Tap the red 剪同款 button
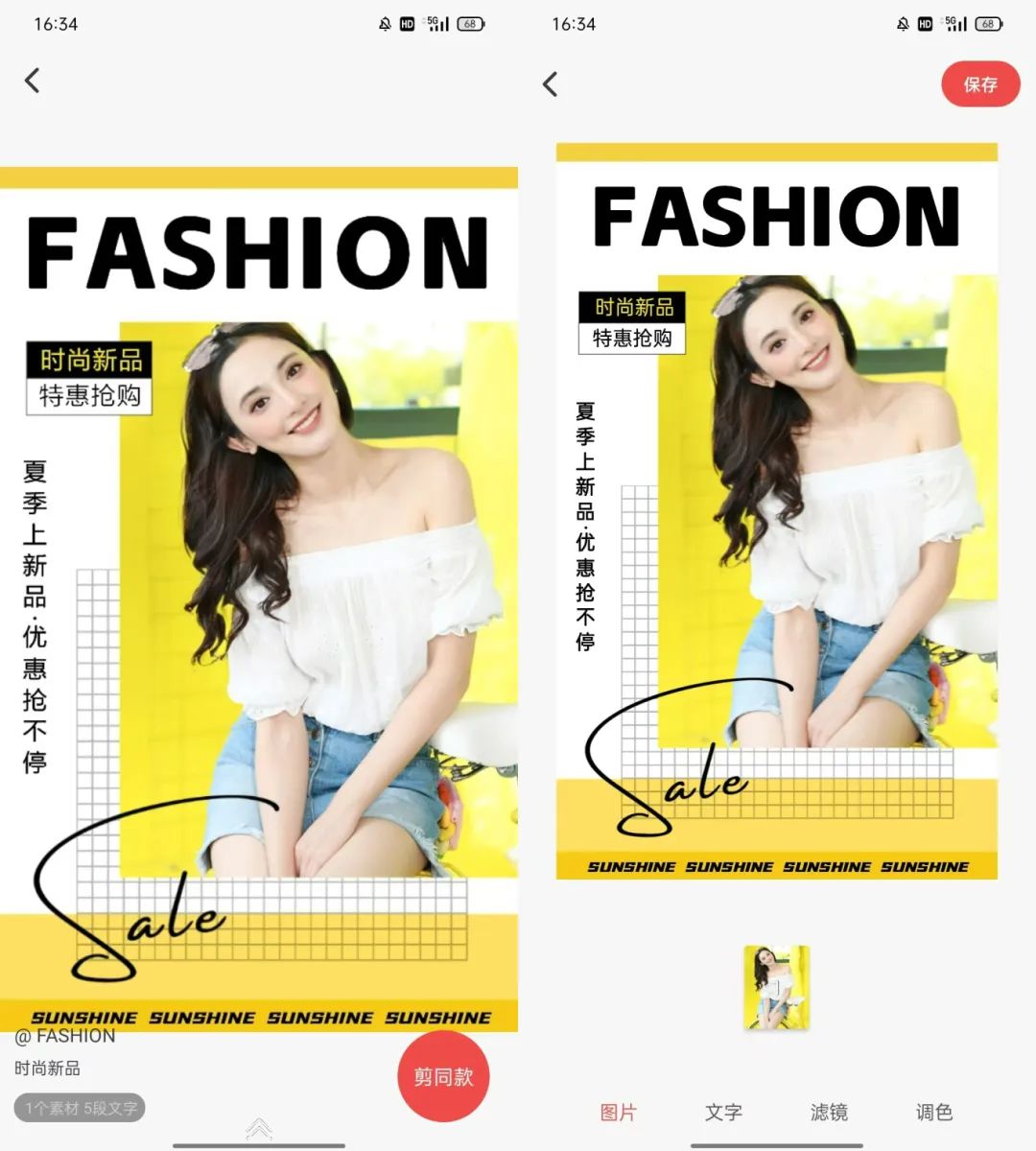This screenshot has height=1151, width=1036. click(443, 1076)
